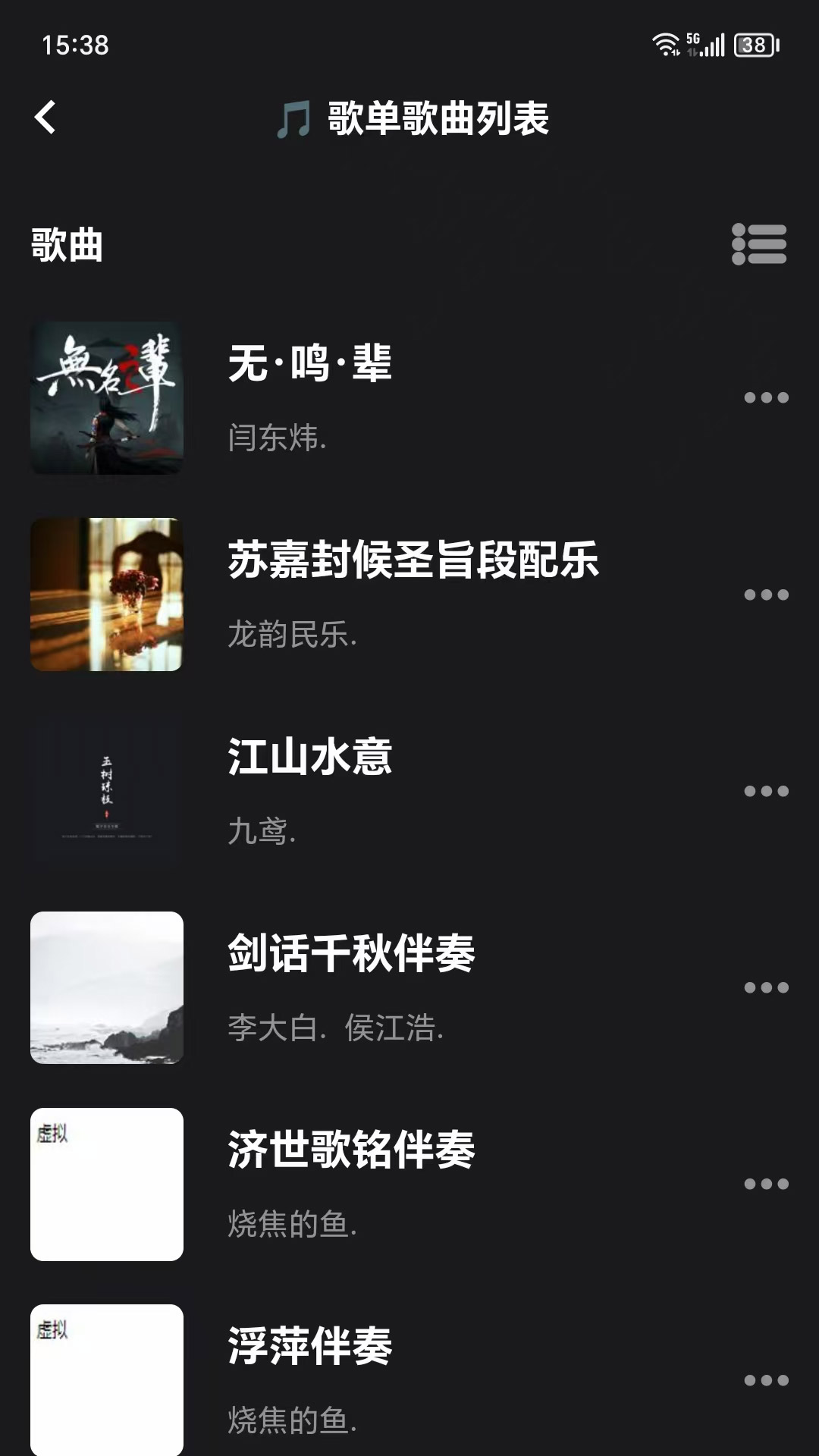Play the song 无·鸣·辈
Screen dimensions: 819x1456
[309, 362]
